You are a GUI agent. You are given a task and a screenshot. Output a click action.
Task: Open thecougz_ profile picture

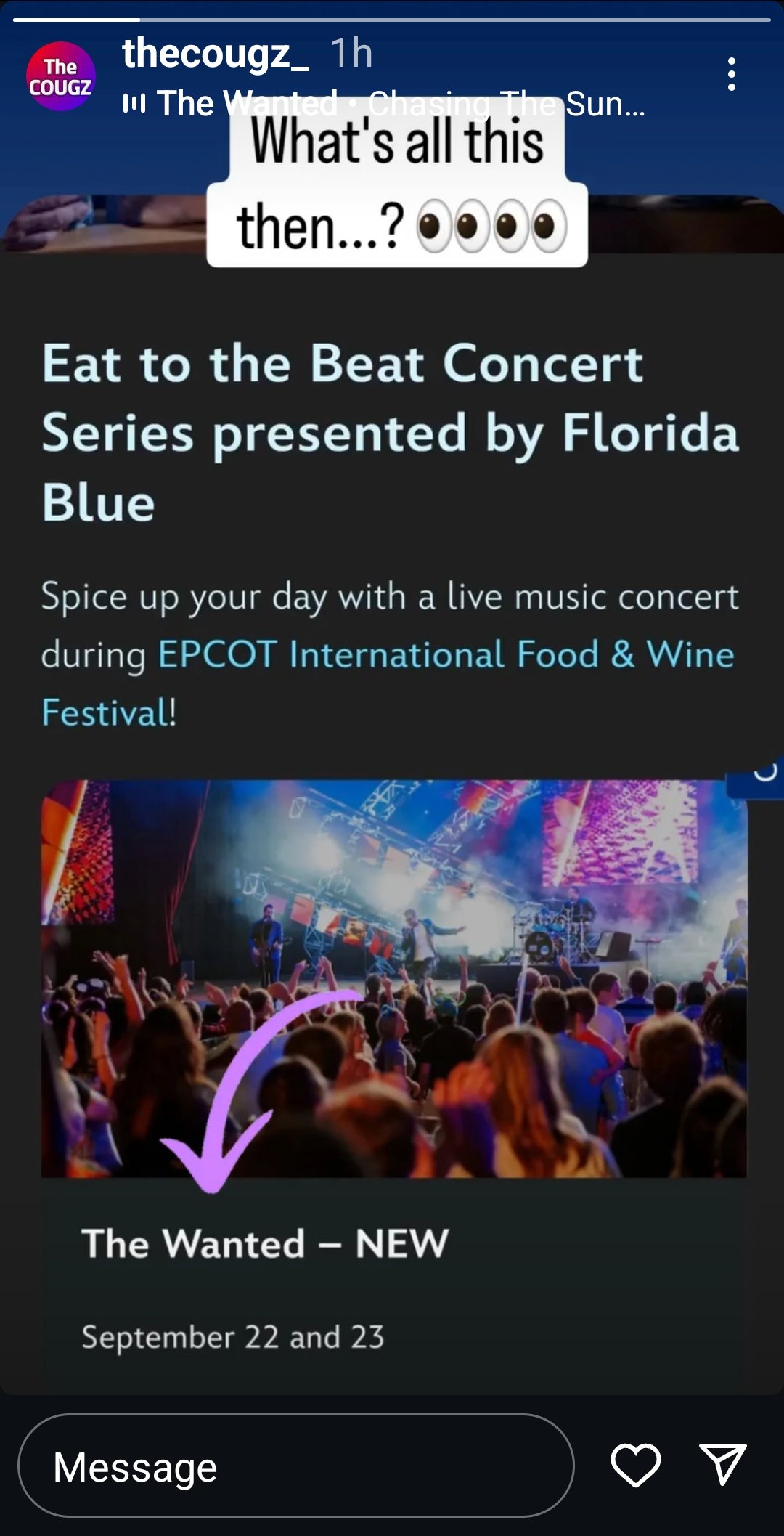pos(61,76)
